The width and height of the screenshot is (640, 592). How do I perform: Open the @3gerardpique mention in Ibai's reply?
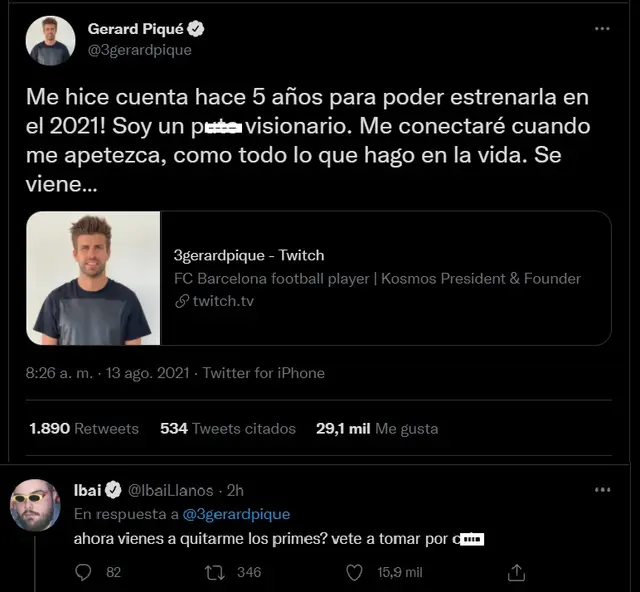pos(238,514)
